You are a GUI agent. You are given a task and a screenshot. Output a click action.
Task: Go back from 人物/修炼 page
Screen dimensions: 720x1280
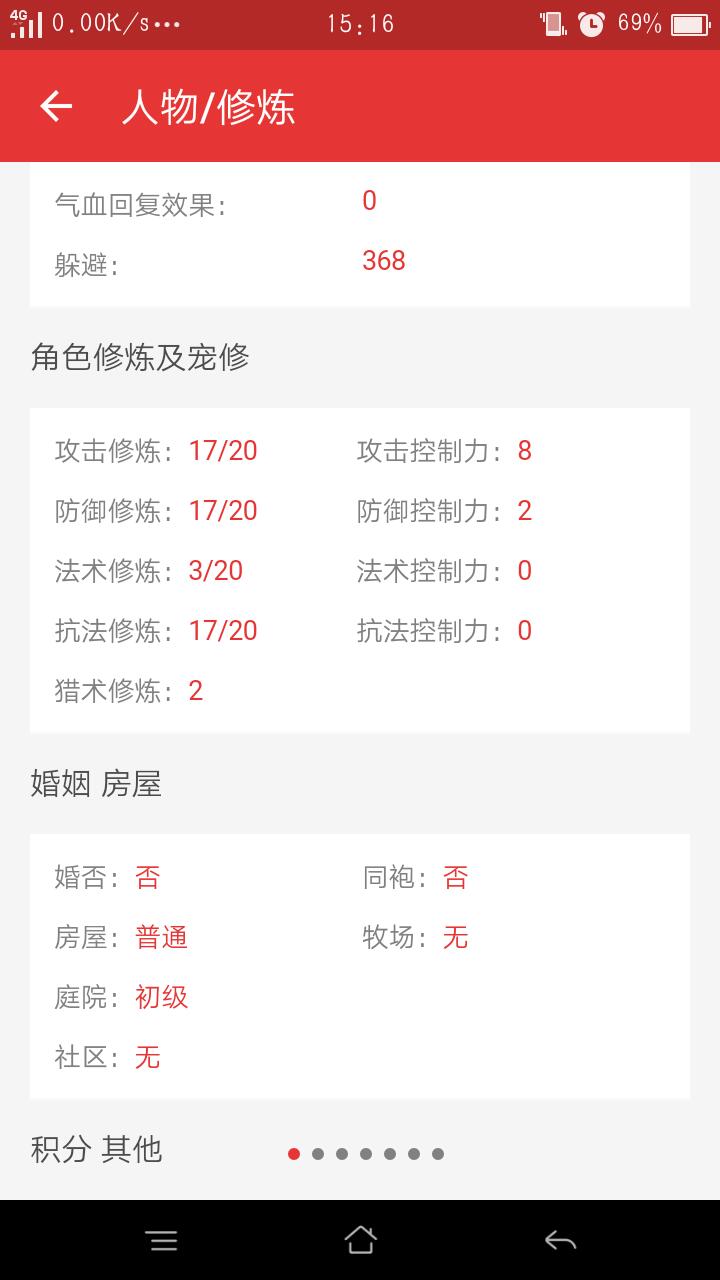point(56,106)
